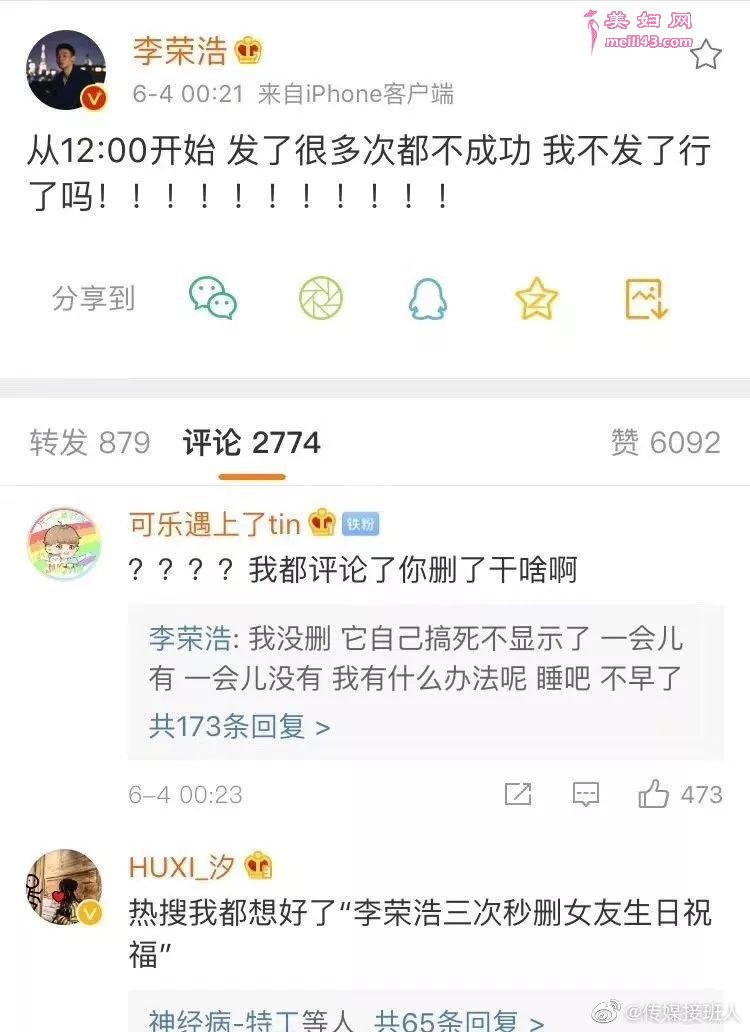
Task: Expand 共173条回复 replies
Action: click(240, 726)
